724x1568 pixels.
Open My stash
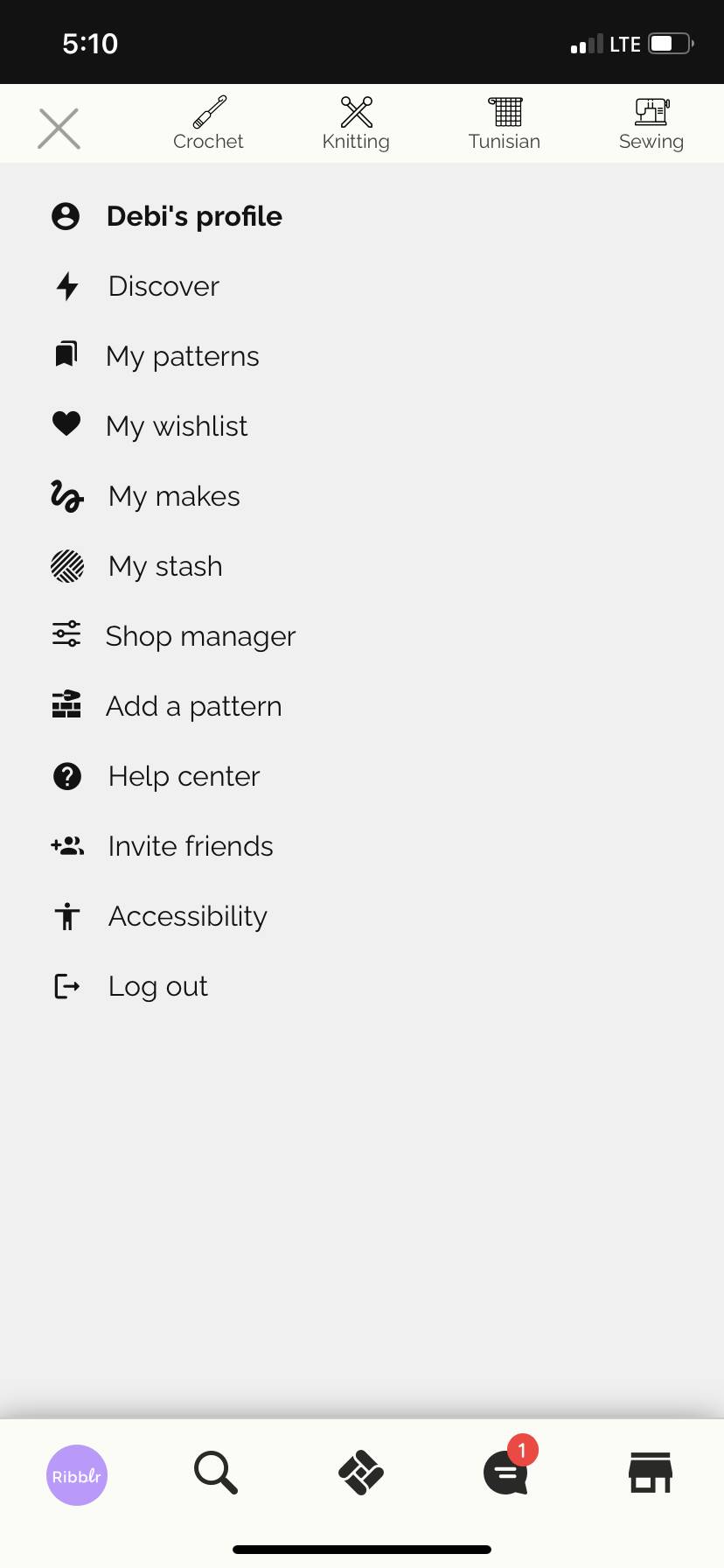136,566
